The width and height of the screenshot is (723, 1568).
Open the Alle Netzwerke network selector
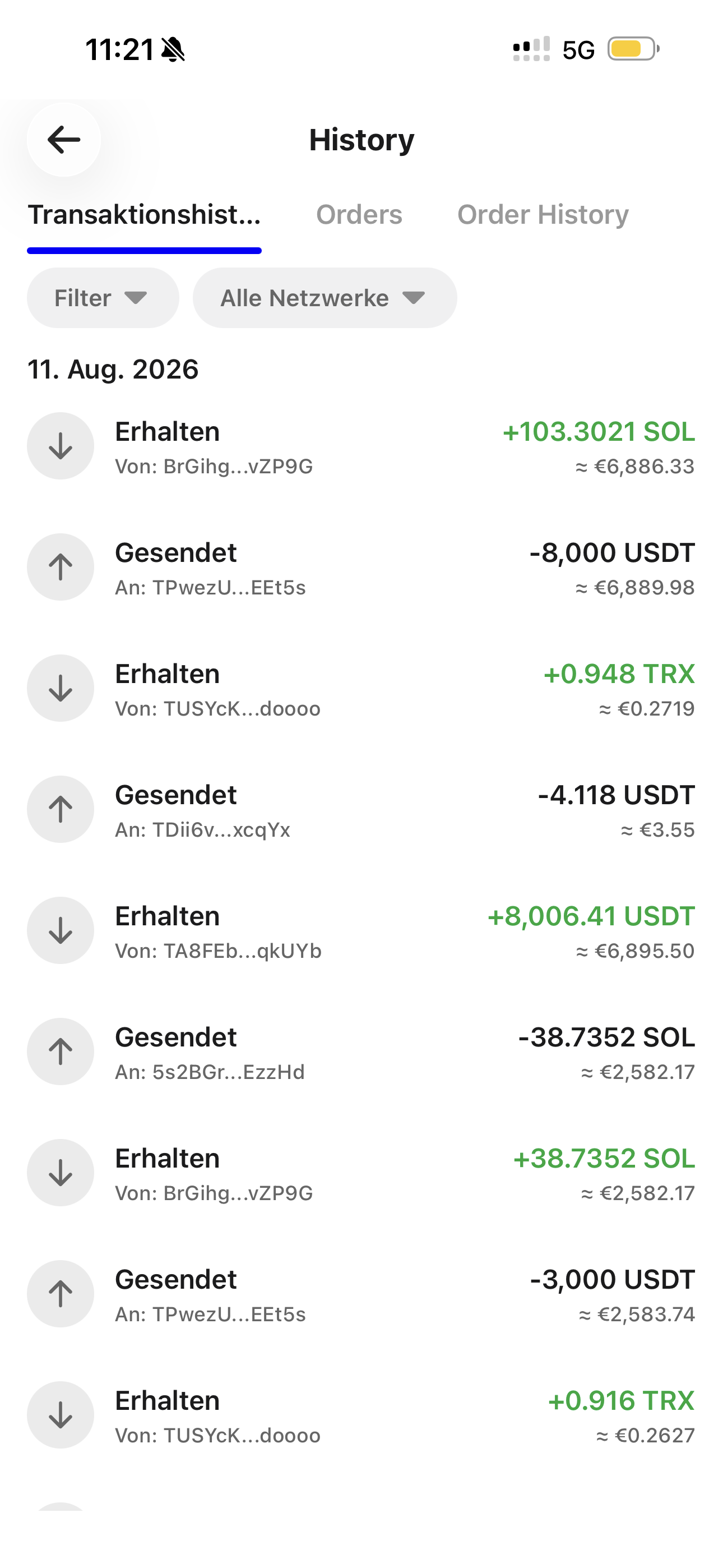click(325, 298)
